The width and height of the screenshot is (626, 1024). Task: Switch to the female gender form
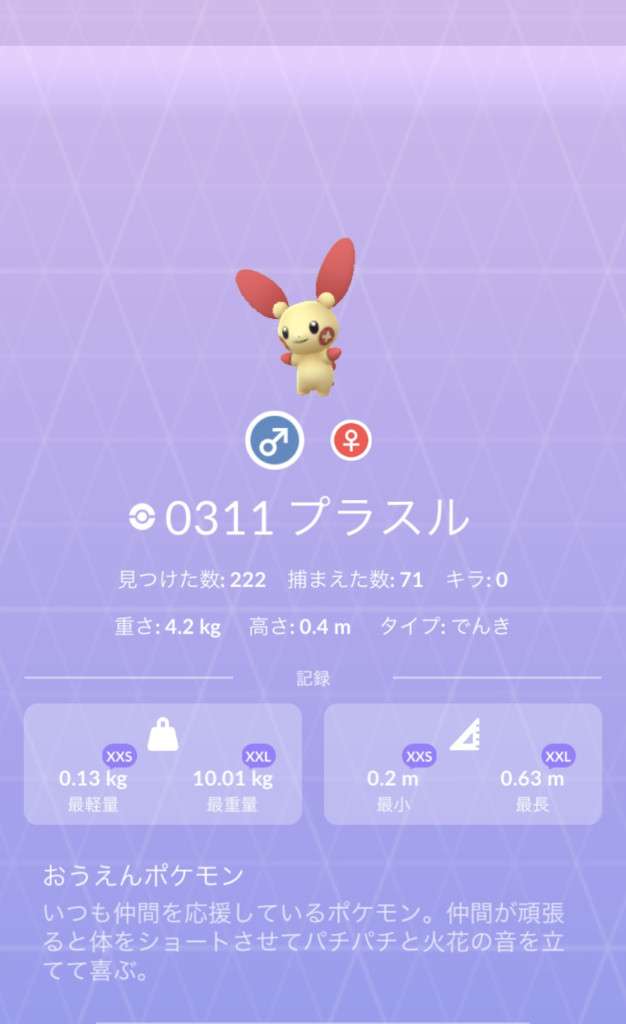(x=351, y=440)
